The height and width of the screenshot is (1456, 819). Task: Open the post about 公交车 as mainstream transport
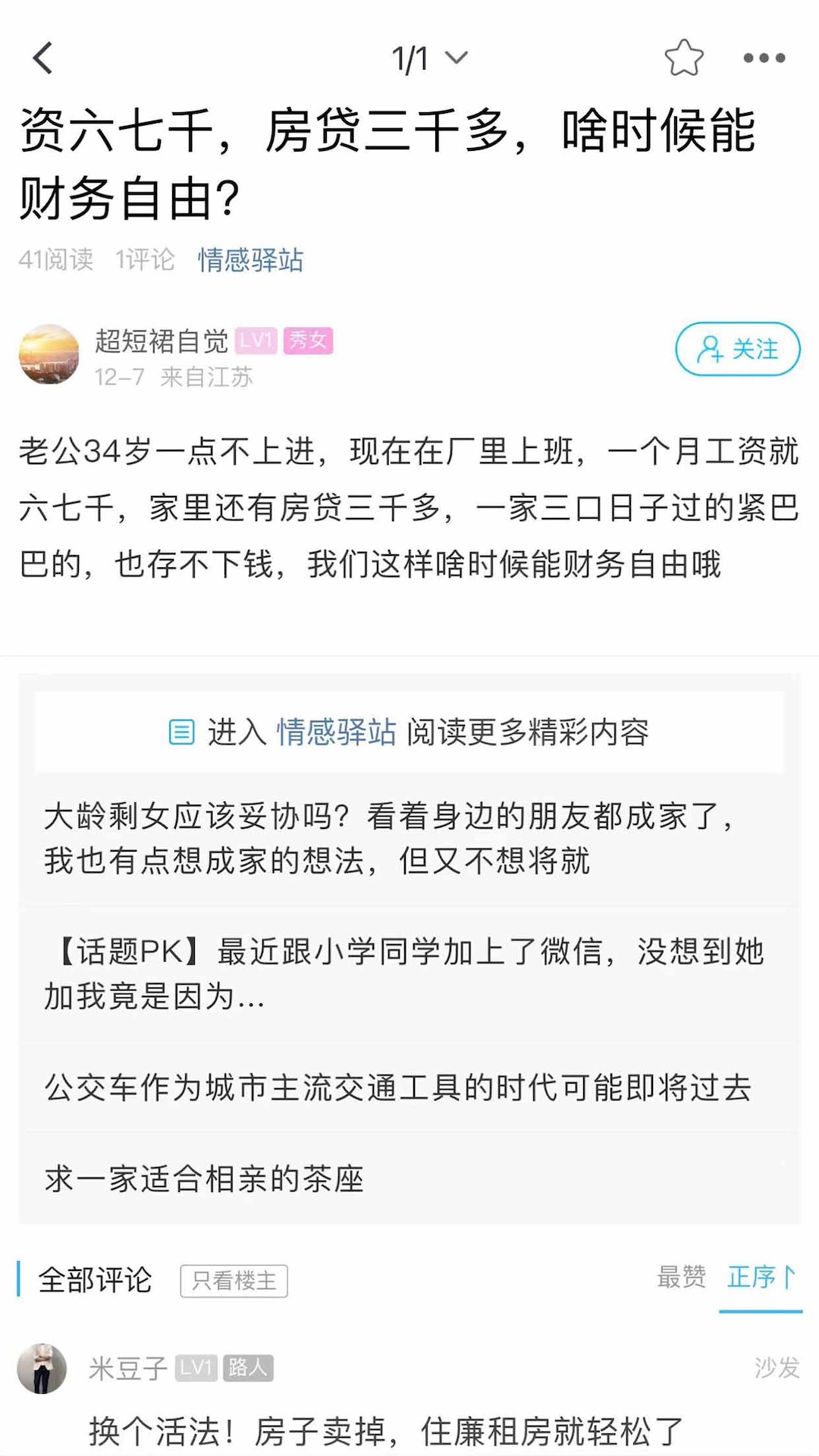(398, 1087)
